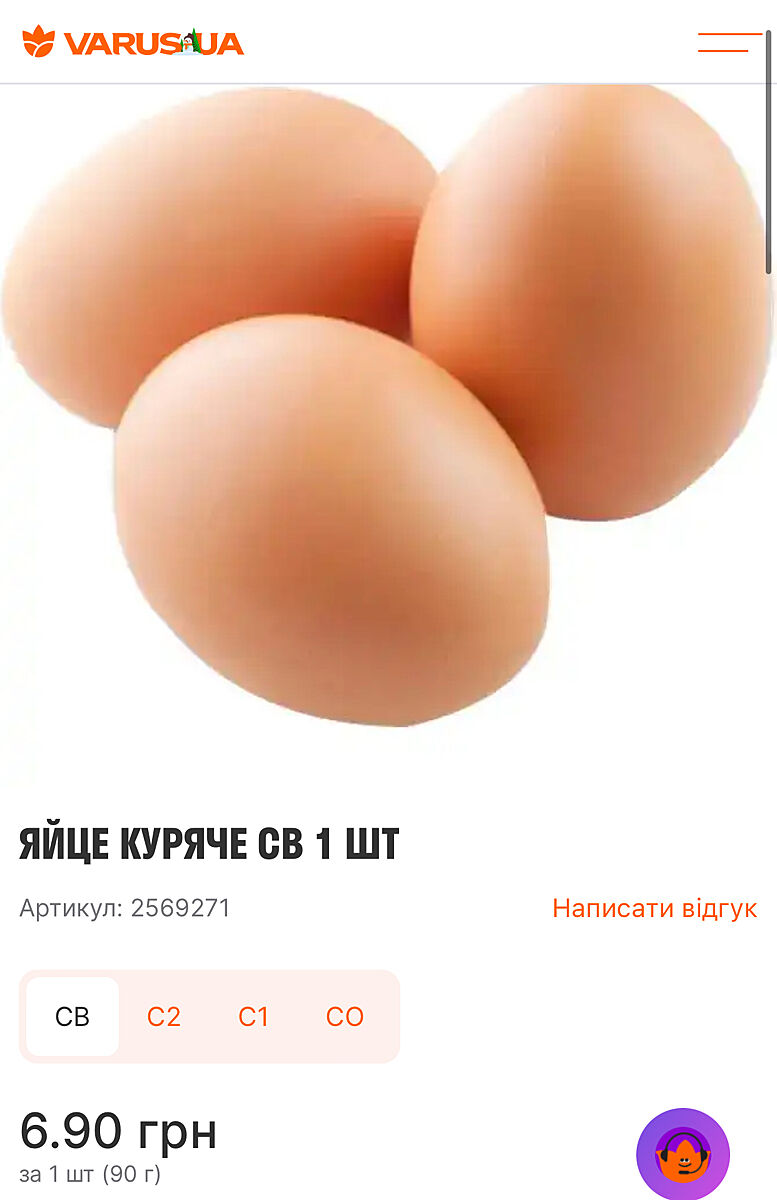The height and width of the screenshot is (1200, 777).
Task: Switch to the С1 egg option
Action: [254, 1017]
